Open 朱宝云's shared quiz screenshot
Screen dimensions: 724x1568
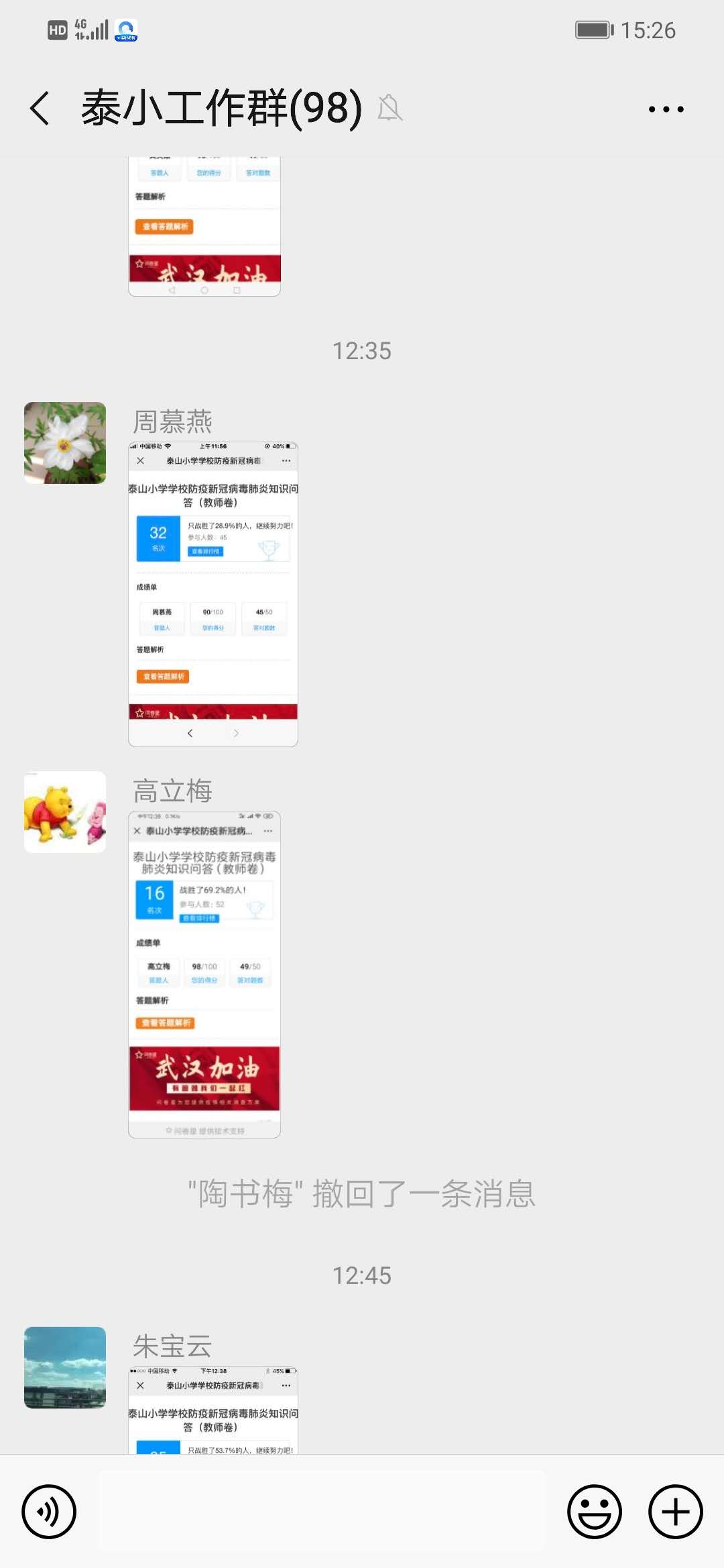(x=213, y=1410)
